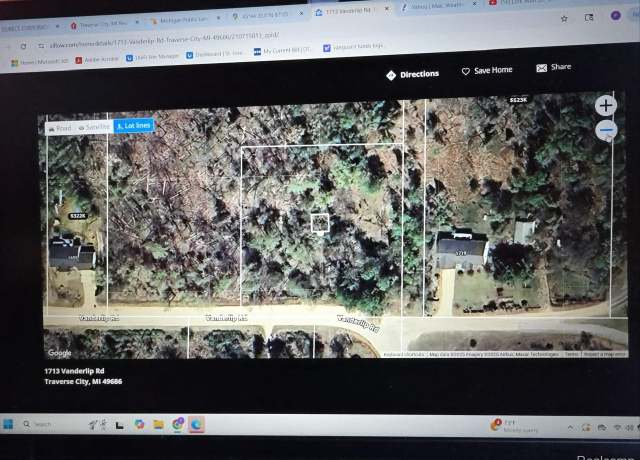Zoom in on the map
Screen dimensions: 640x460
pos(606,105)
